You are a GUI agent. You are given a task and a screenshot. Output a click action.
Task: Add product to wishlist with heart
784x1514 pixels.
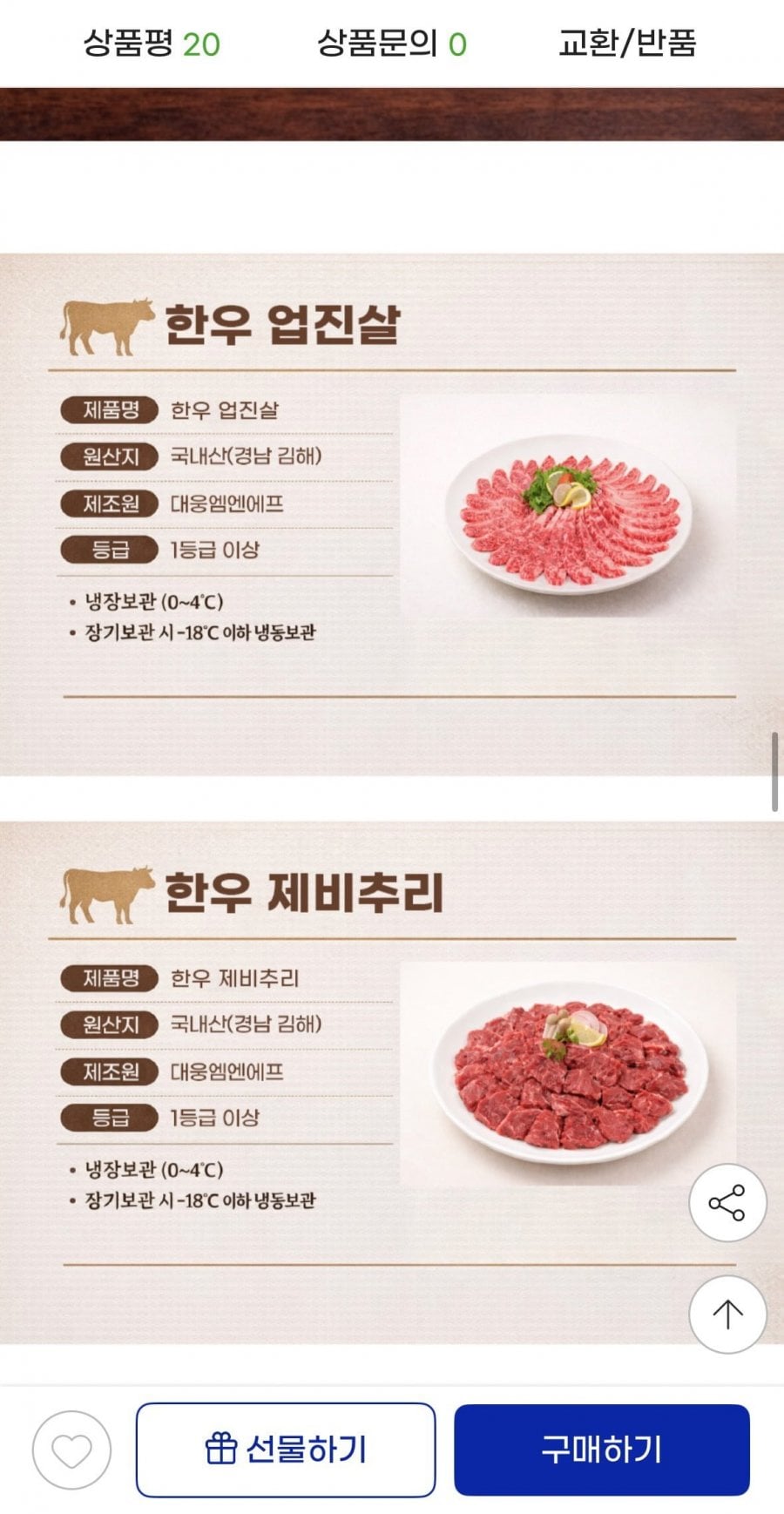coord(71,1450)
